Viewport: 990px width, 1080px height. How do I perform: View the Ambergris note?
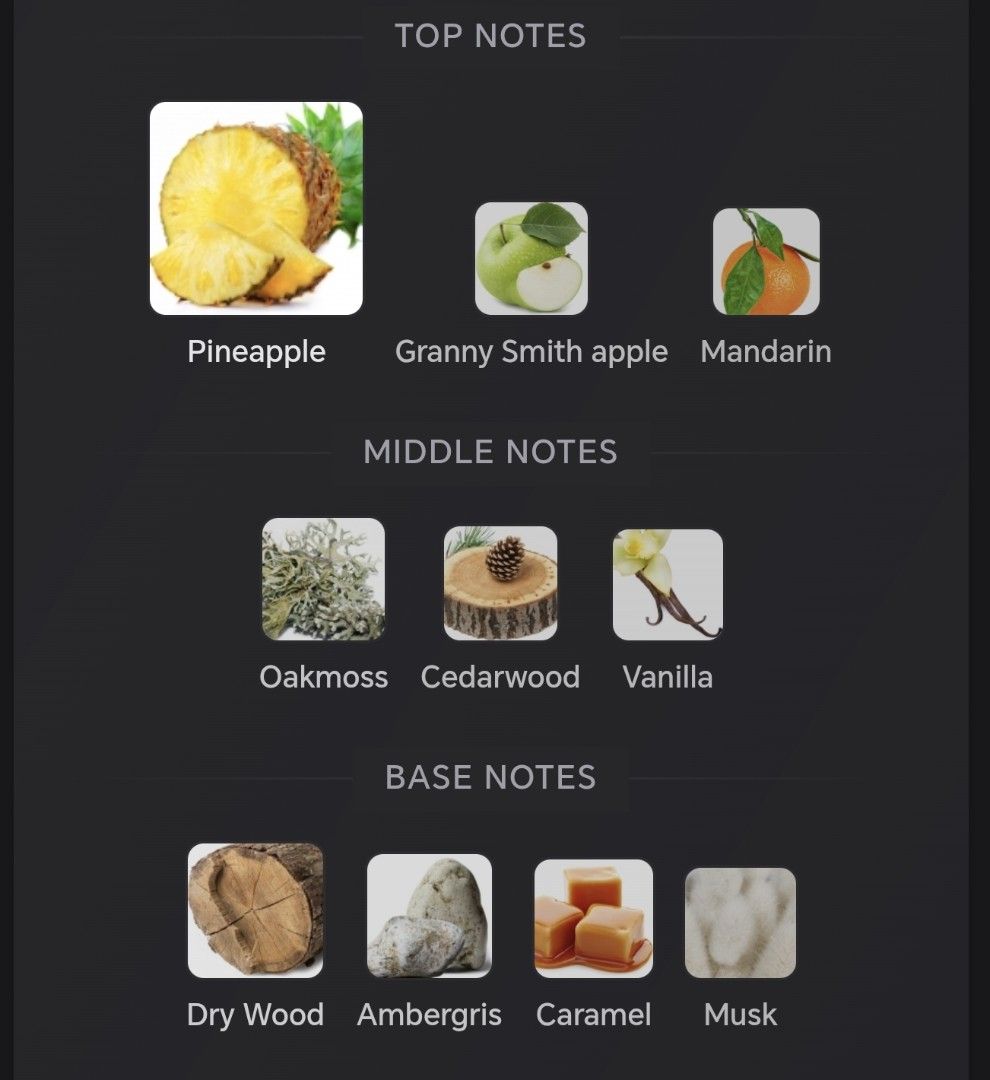click(x=429, y=915)
